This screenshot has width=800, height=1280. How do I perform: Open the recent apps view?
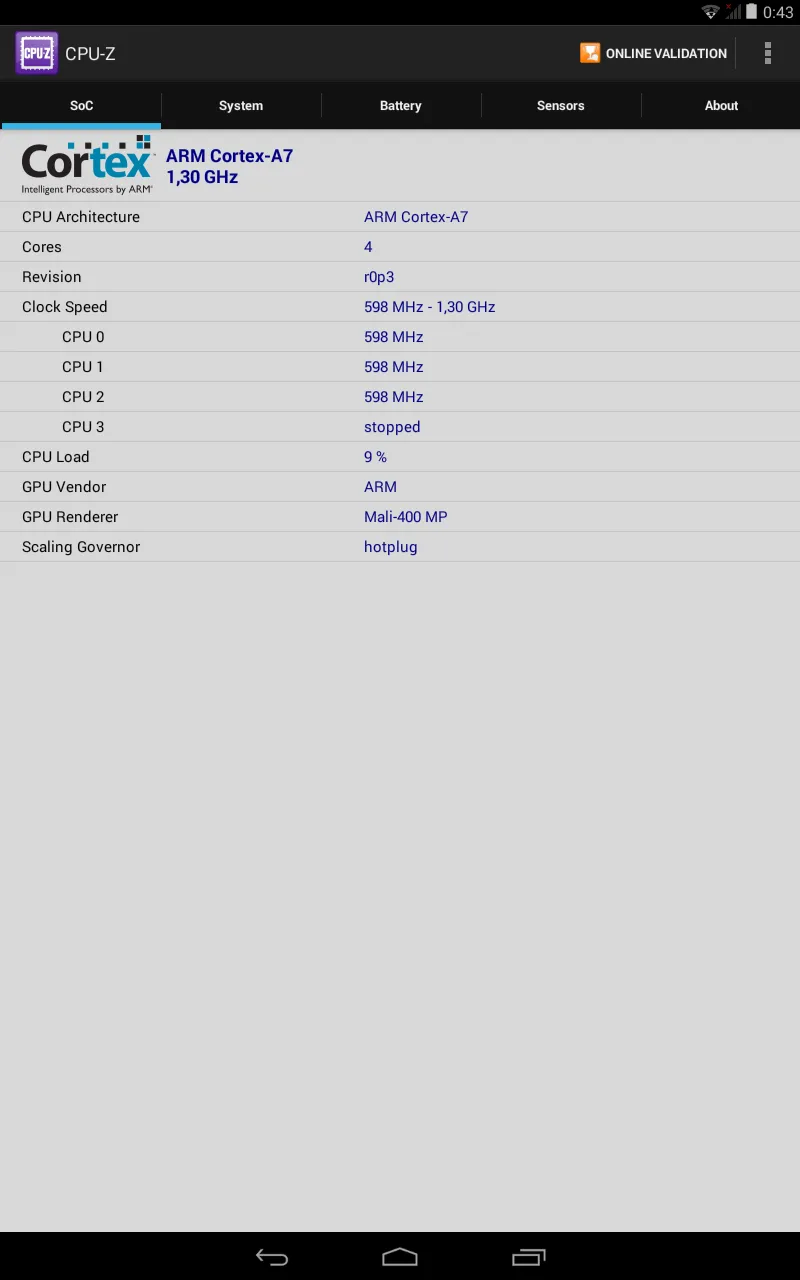pos(529,1257)
